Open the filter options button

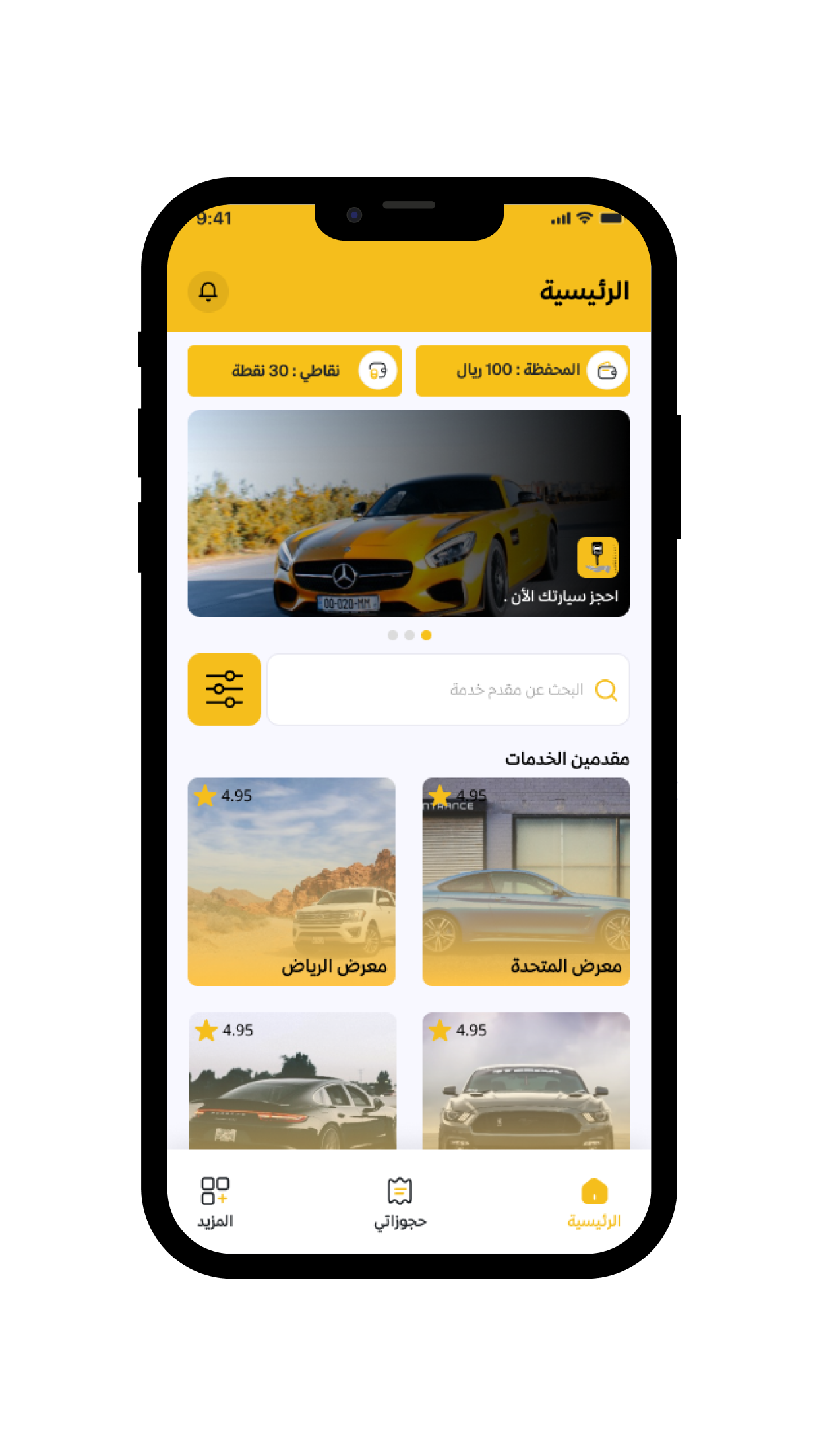point(224,690)
